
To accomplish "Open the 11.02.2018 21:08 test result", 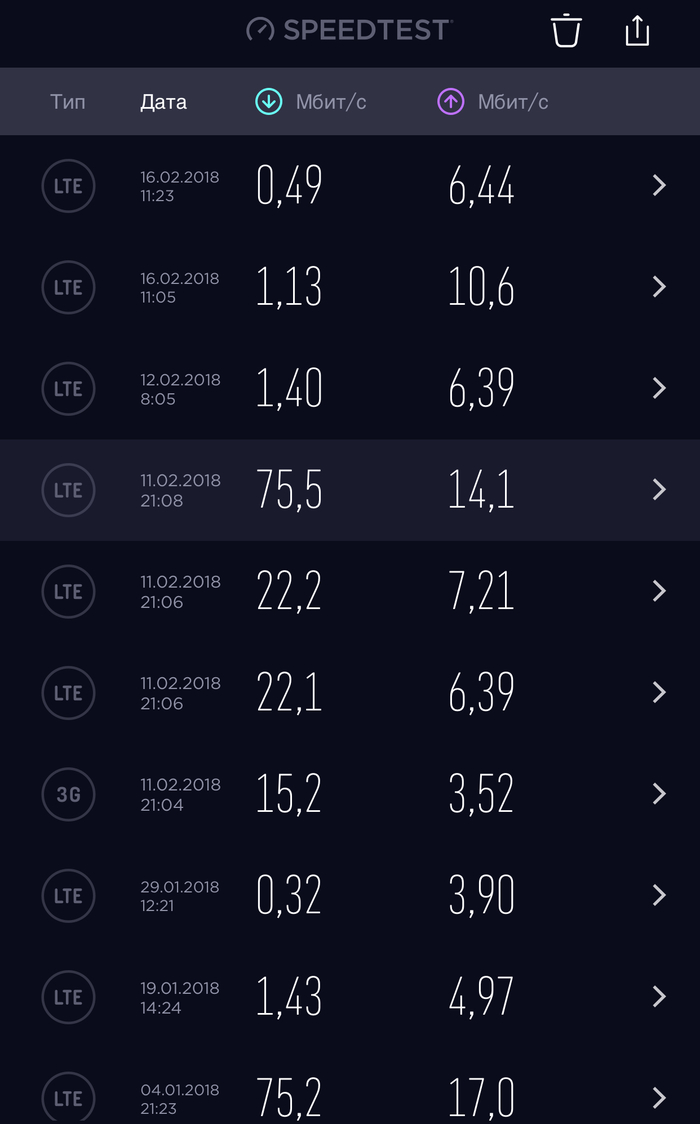I will pos(350,490).
